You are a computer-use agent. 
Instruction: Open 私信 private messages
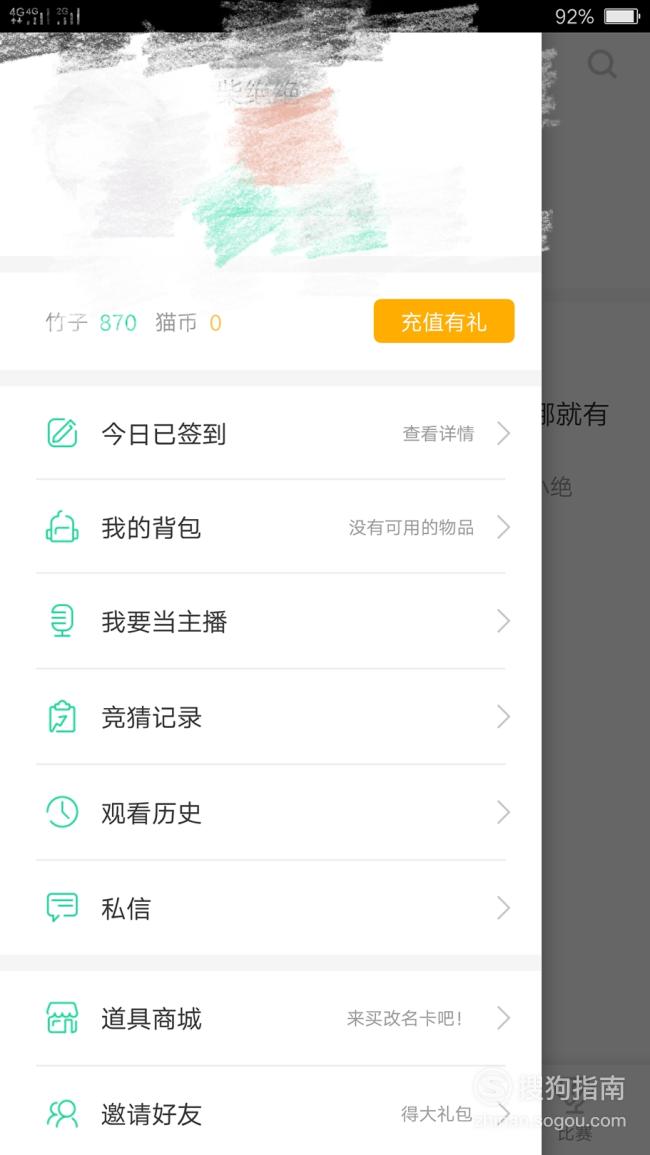click(270, 908)
